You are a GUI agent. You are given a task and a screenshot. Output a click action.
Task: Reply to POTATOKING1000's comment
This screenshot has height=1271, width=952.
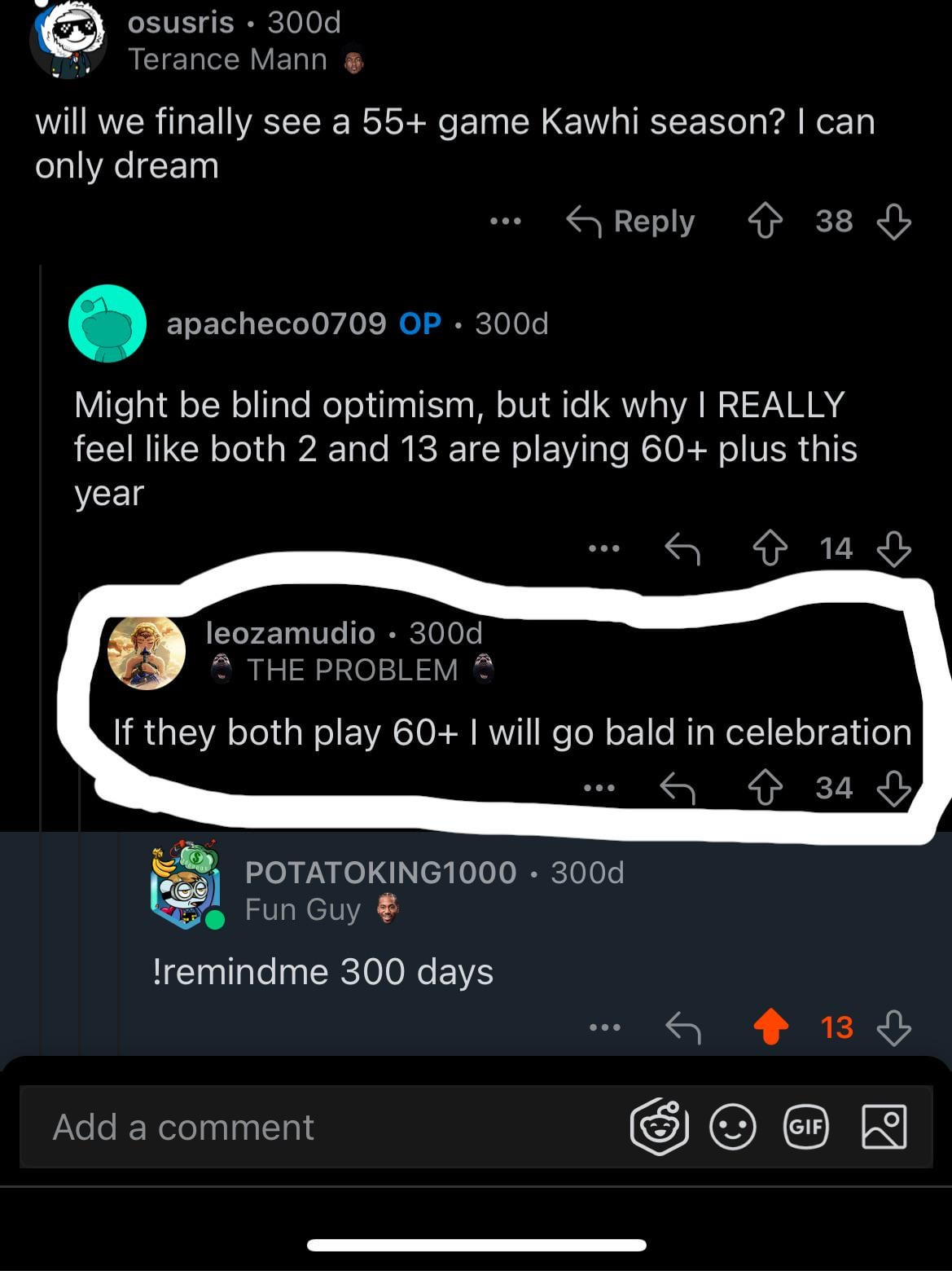(682, 1027)
